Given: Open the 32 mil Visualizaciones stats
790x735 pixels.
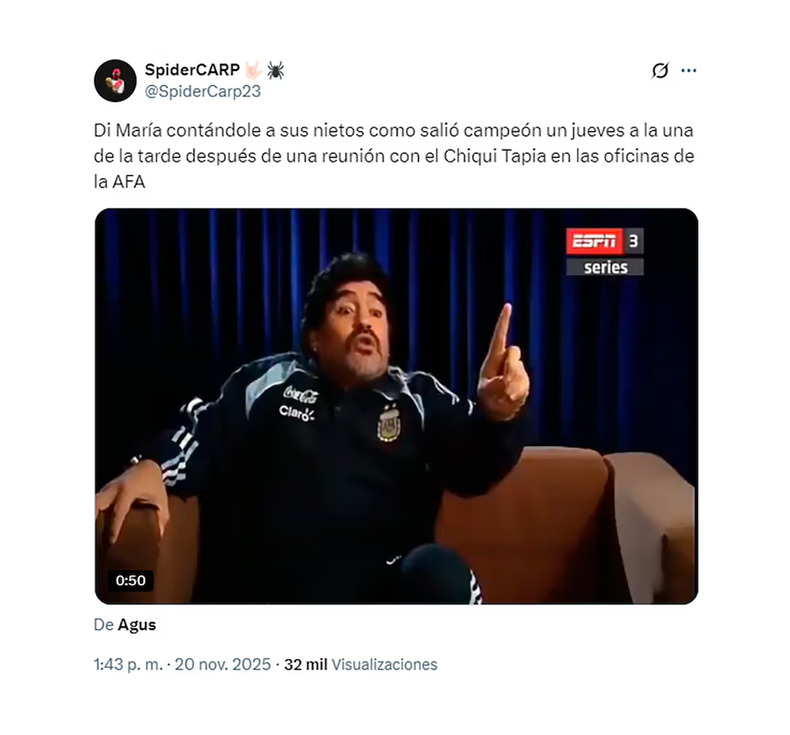Looking at the screenshot, I should (x=361, y=664).
